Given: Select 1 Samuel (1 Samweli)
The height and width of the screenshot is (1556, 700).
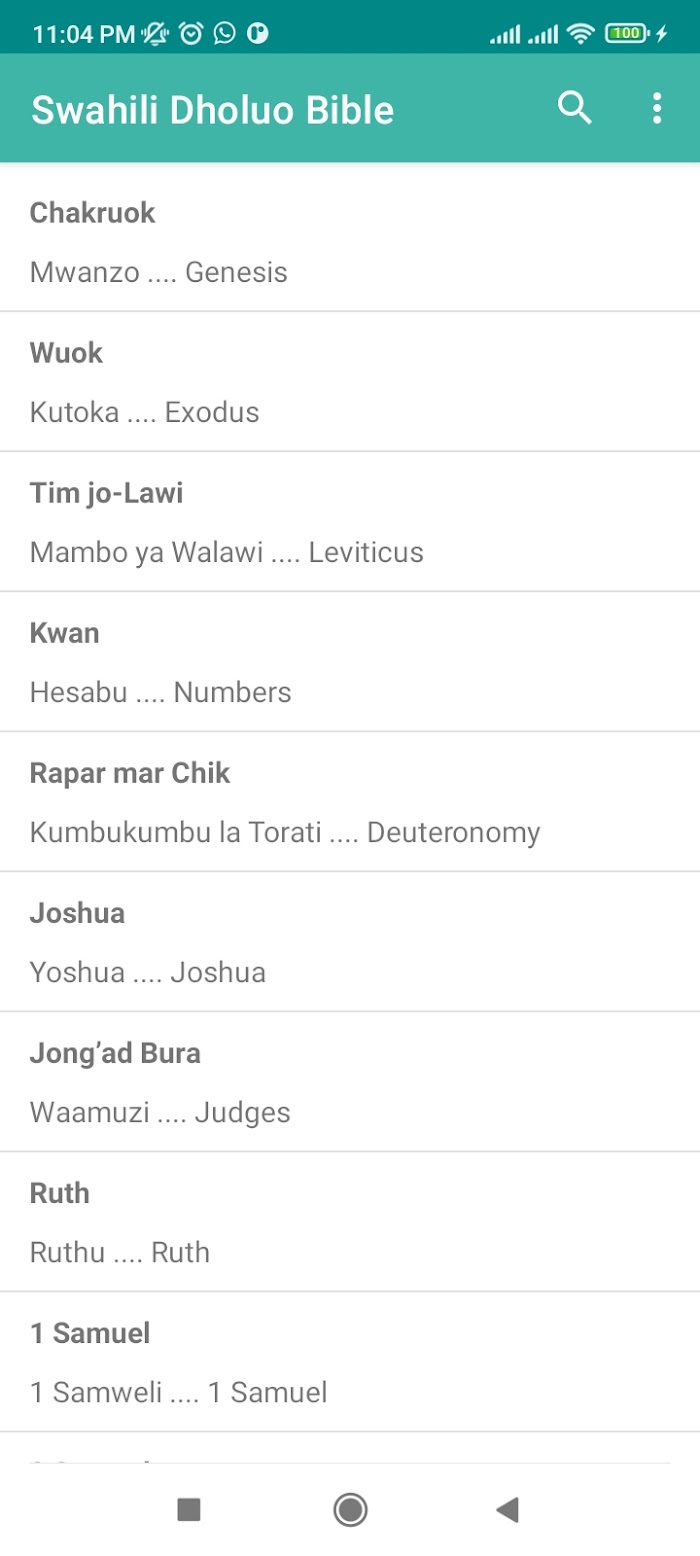Looking at the screenshot, I should click(350, 1361).
